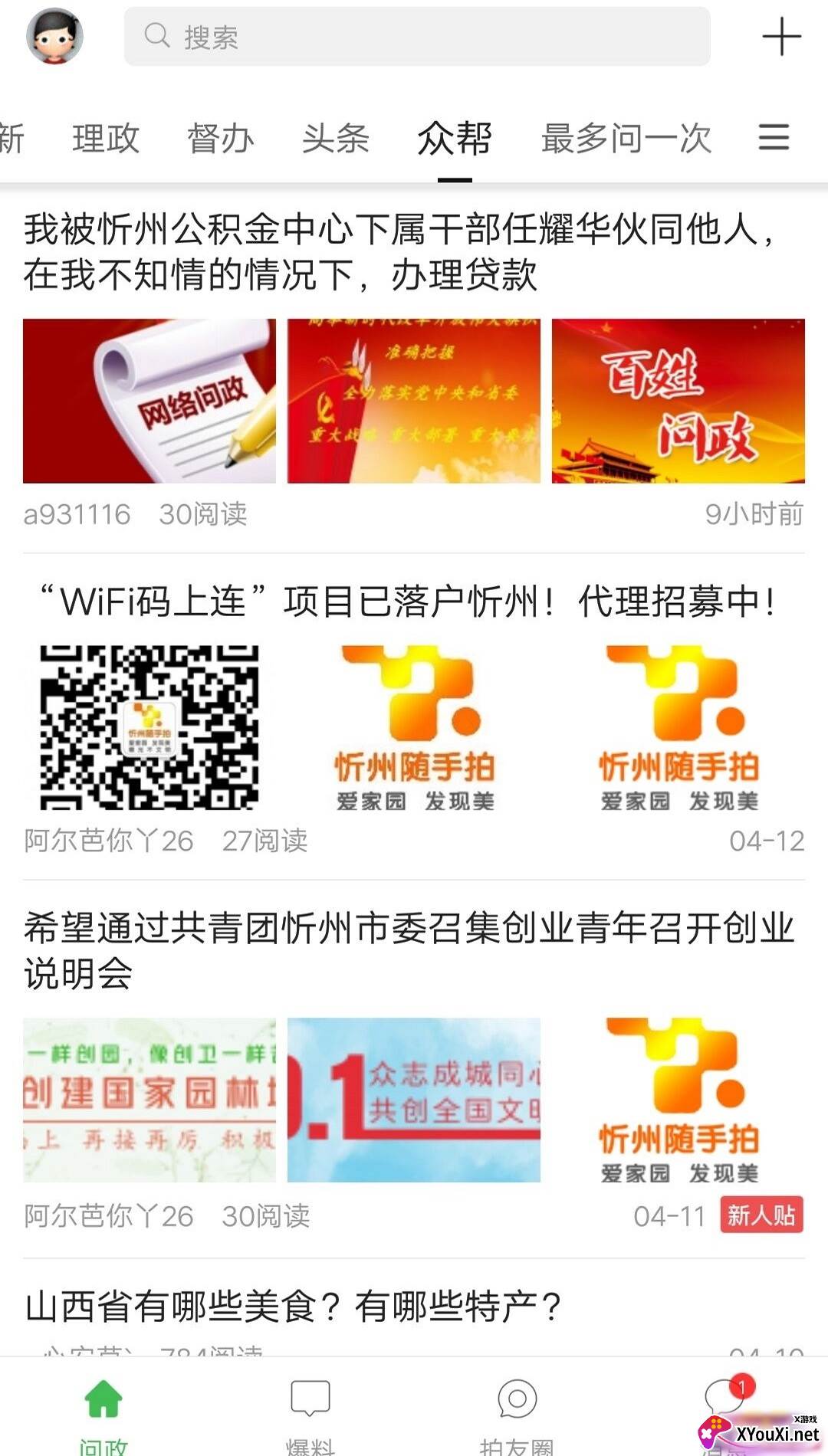View the 百姓问政 image

(678, 401)
